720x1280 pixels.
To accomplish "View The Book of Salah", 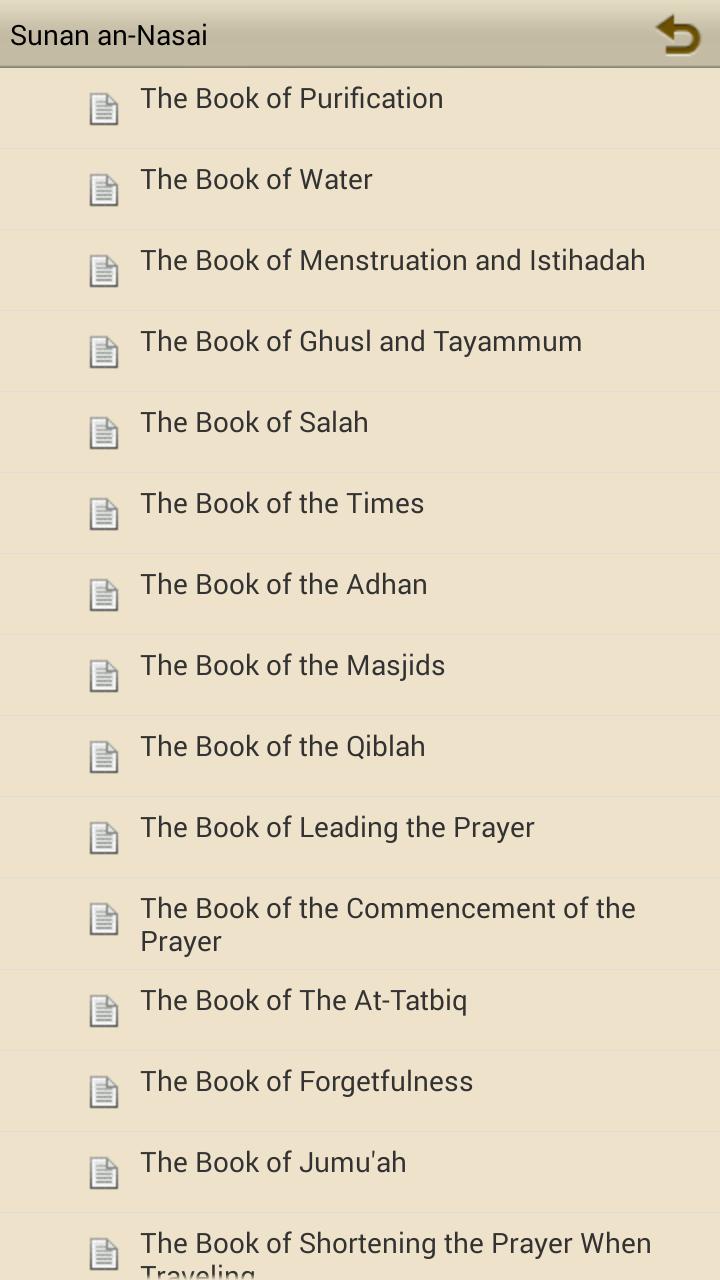I will pyautogui.click(x=254, y=423).
